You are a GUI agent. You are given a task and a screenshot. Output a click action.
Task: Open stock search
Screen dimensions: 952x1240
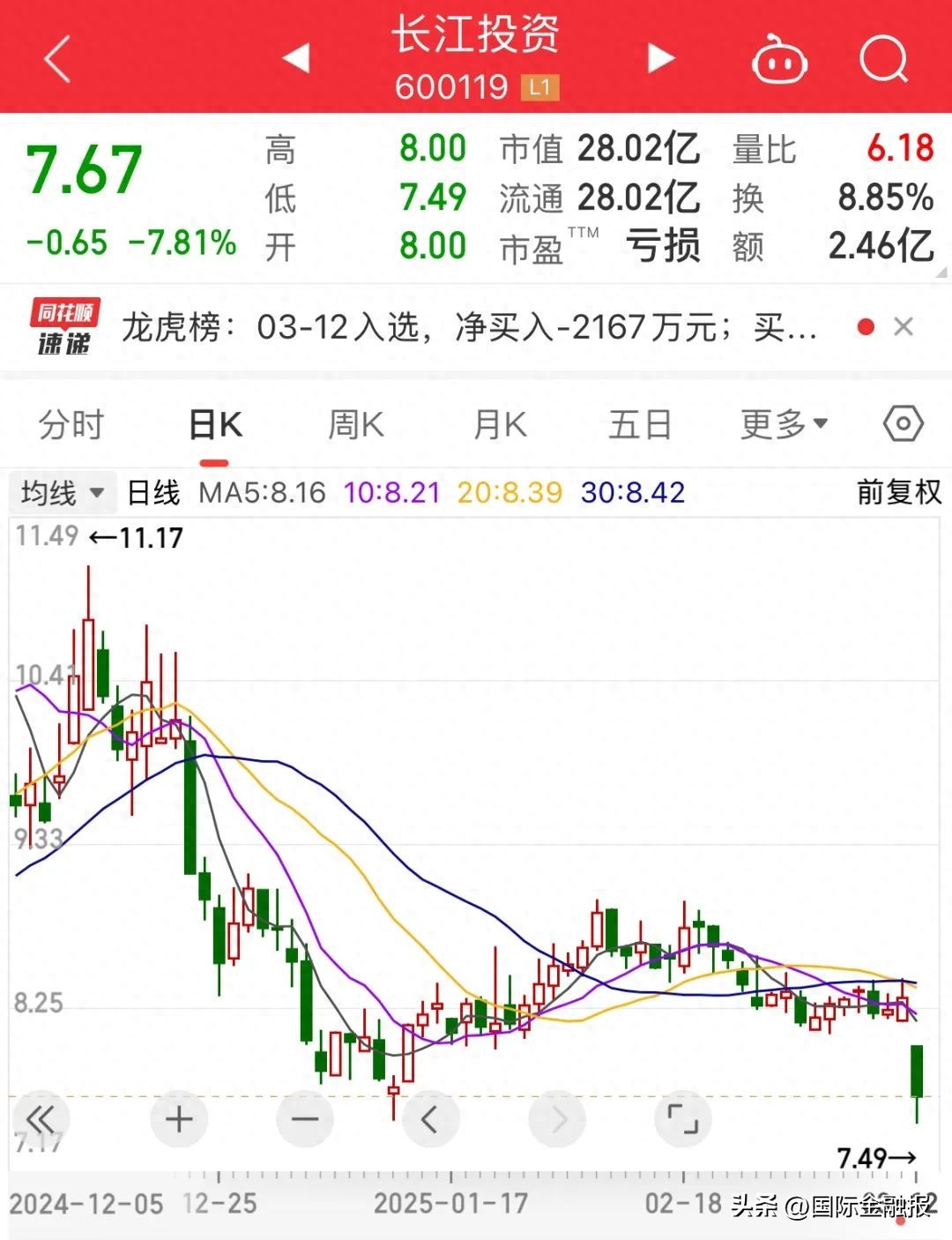(883, 60)
